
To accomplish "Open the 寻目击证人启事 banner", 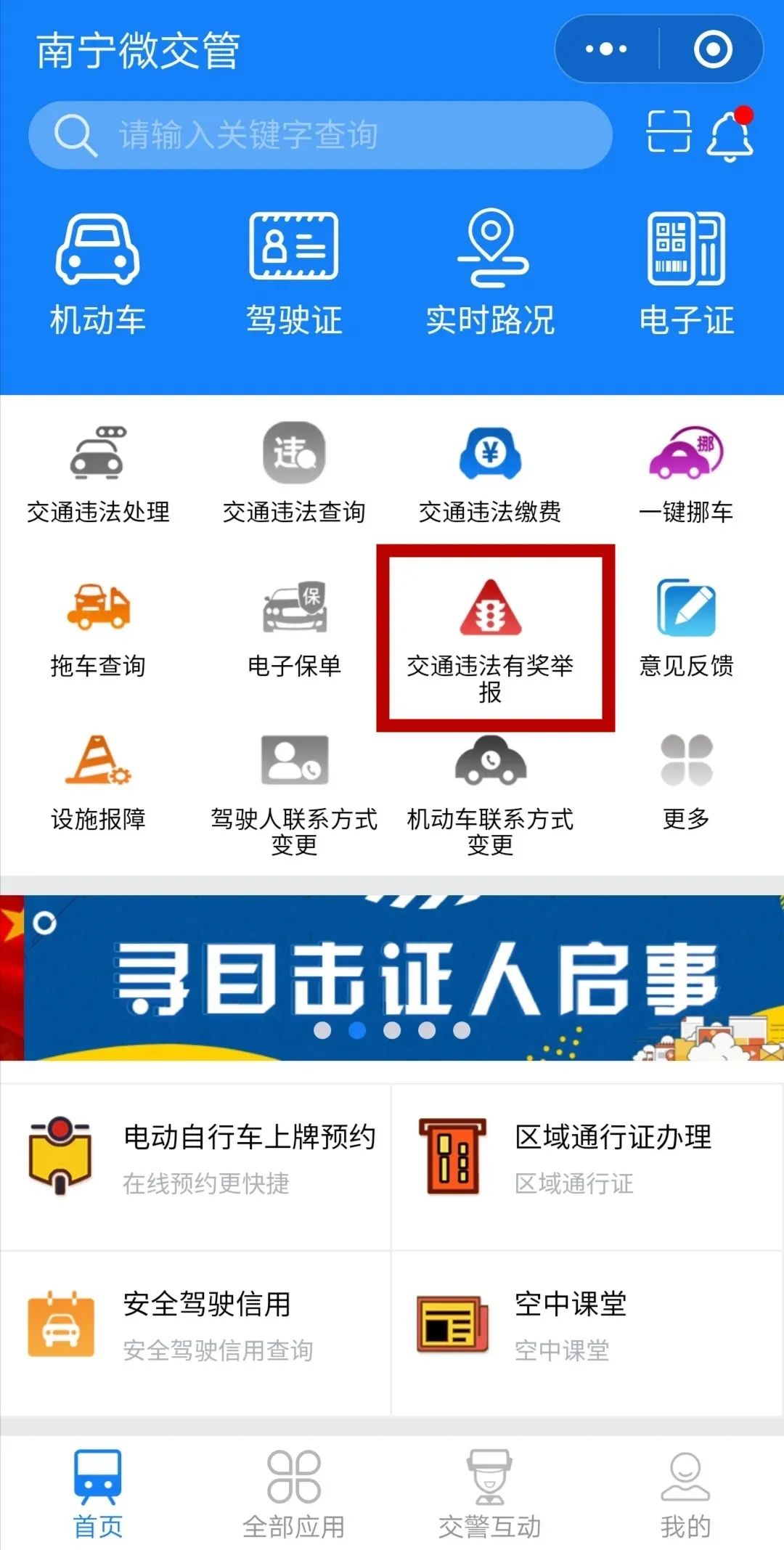I will pyautogui.click(x=392, y=976).
